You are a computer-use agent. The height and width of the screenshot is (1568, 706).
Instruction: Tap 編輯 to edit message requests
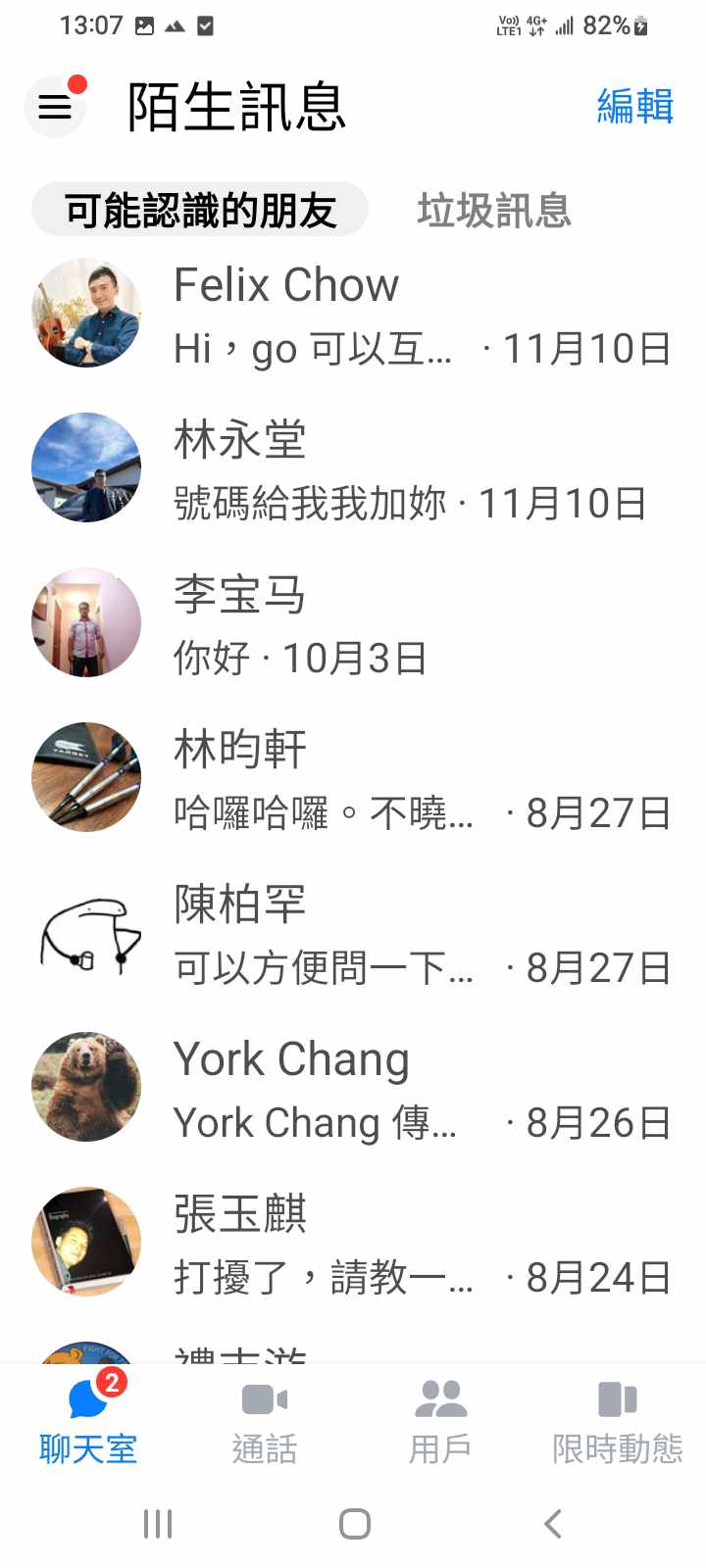[x=634, y=106]
